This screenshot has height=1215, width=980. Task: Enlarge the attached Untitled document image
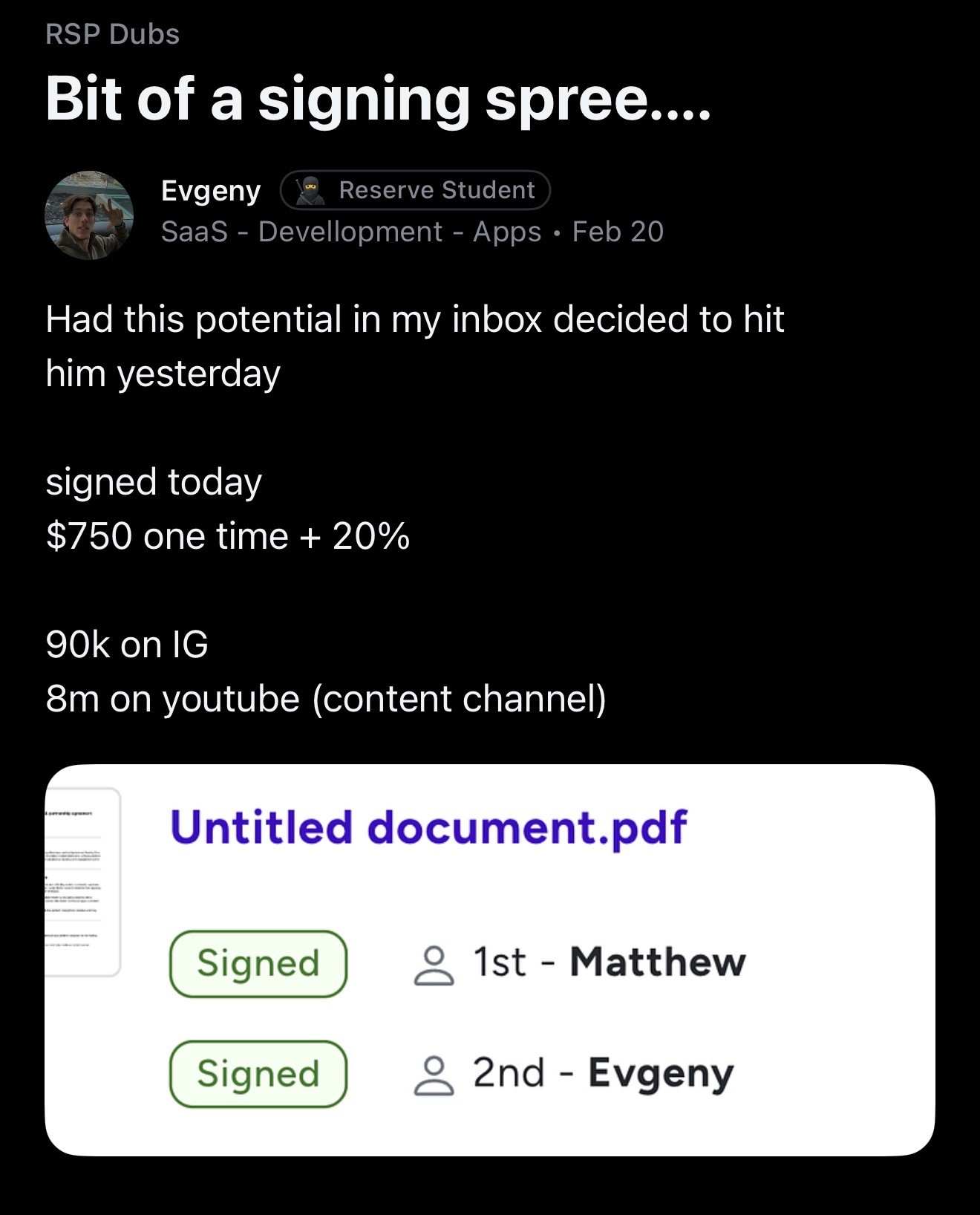[490, 960]
